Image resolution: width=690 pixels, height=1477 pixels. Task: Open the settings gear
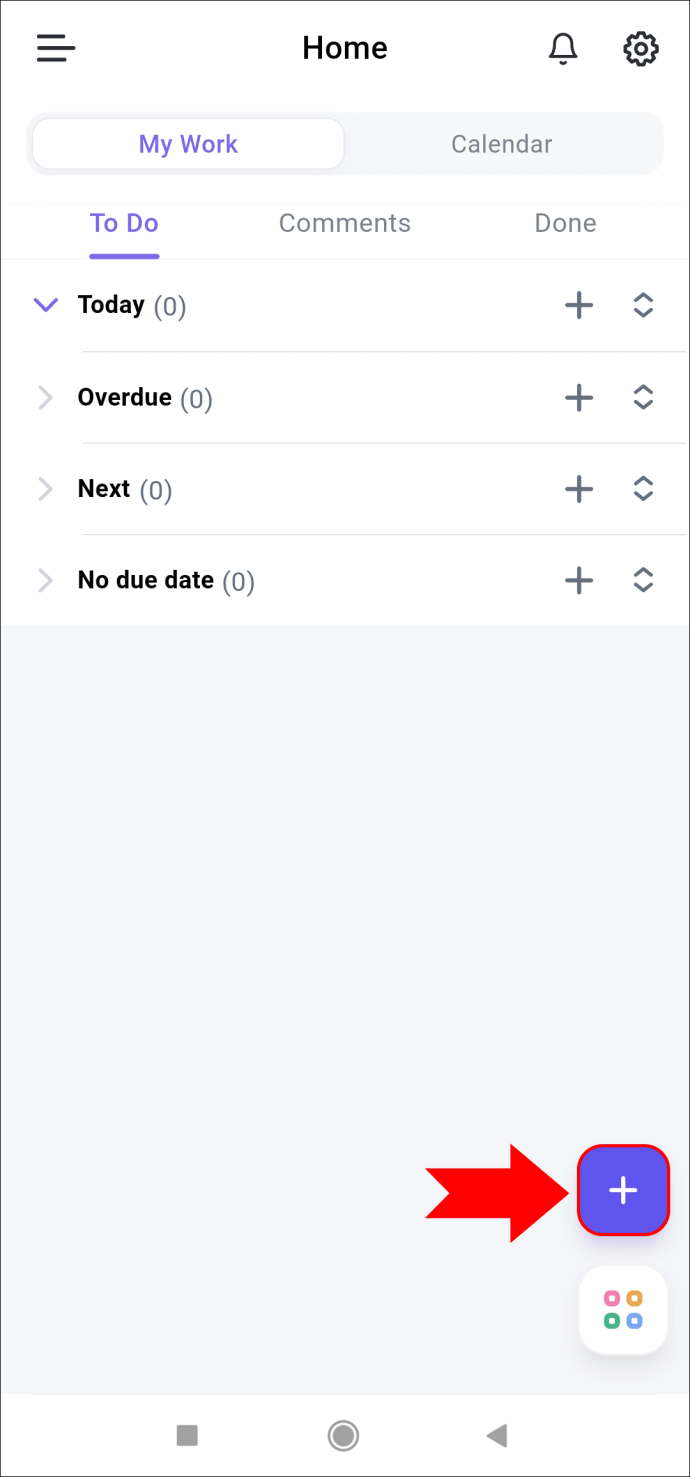(640, 48)
